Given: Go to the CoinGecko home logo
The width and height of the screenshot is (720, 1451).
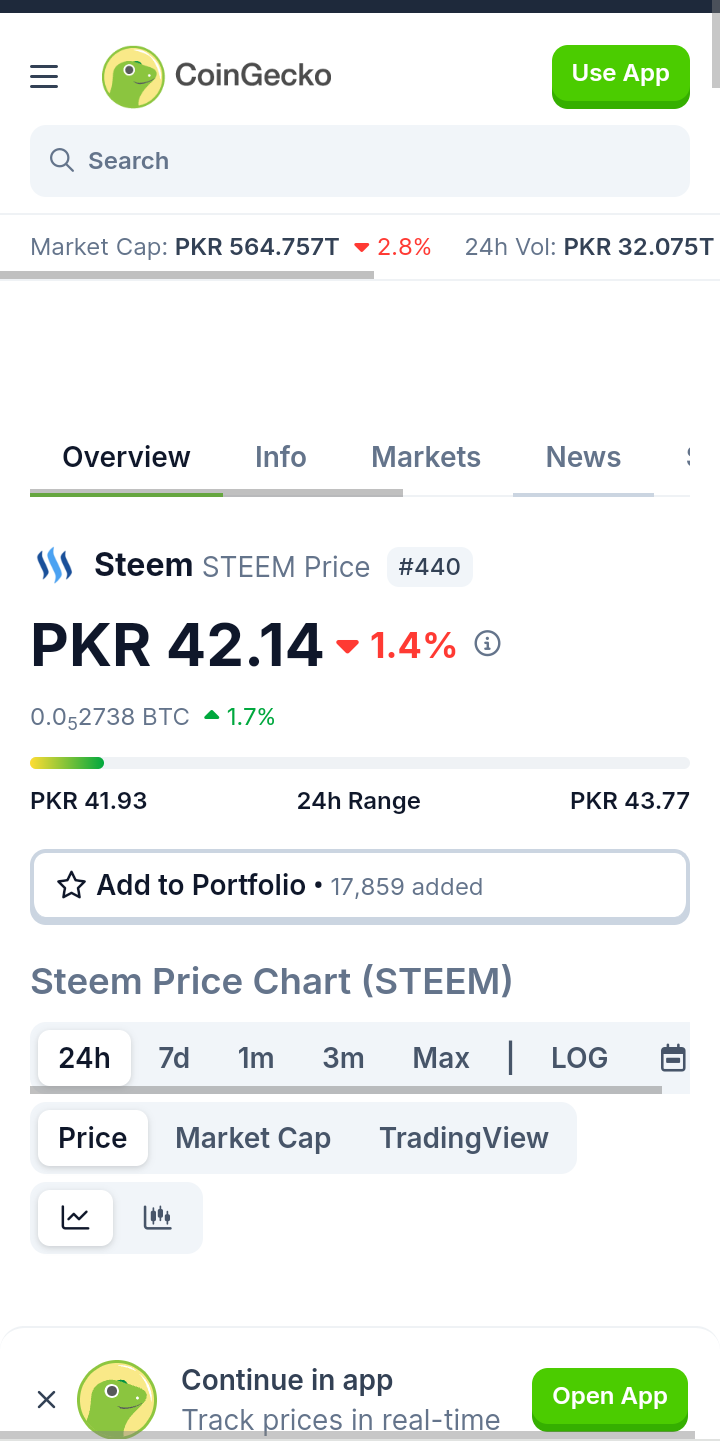Looking at the screenshot, I should [217, 77].
